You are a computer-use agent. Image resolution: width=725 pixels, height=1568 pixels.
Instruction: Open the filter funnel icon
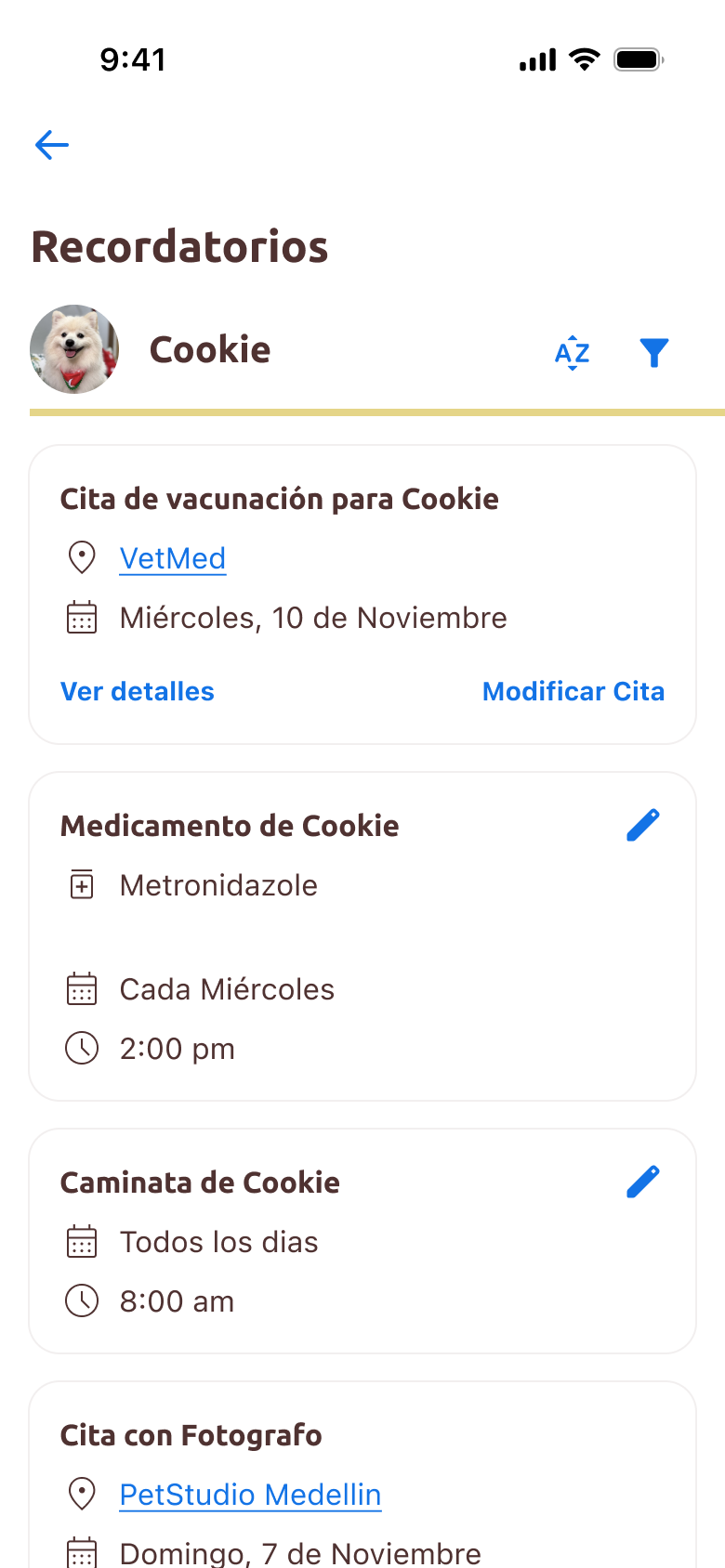pyautogui.click(x=654, y=352)
